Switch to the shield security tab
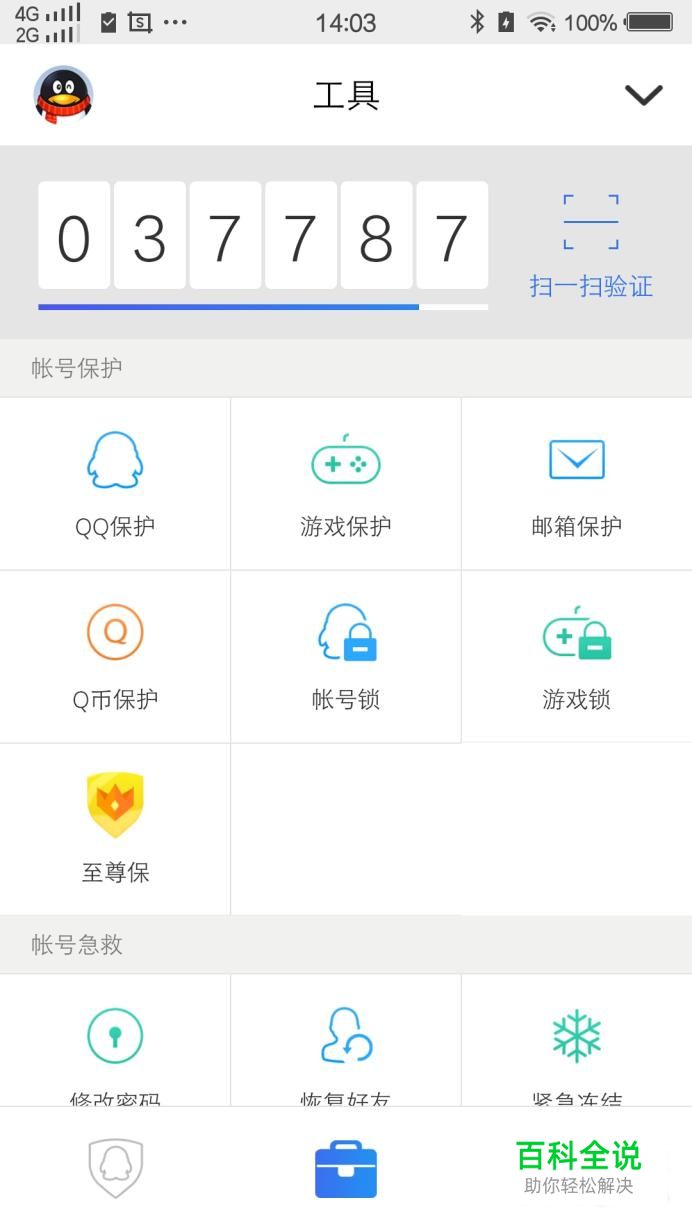This screenshot has width=692, height=1230. point(116,1168)
